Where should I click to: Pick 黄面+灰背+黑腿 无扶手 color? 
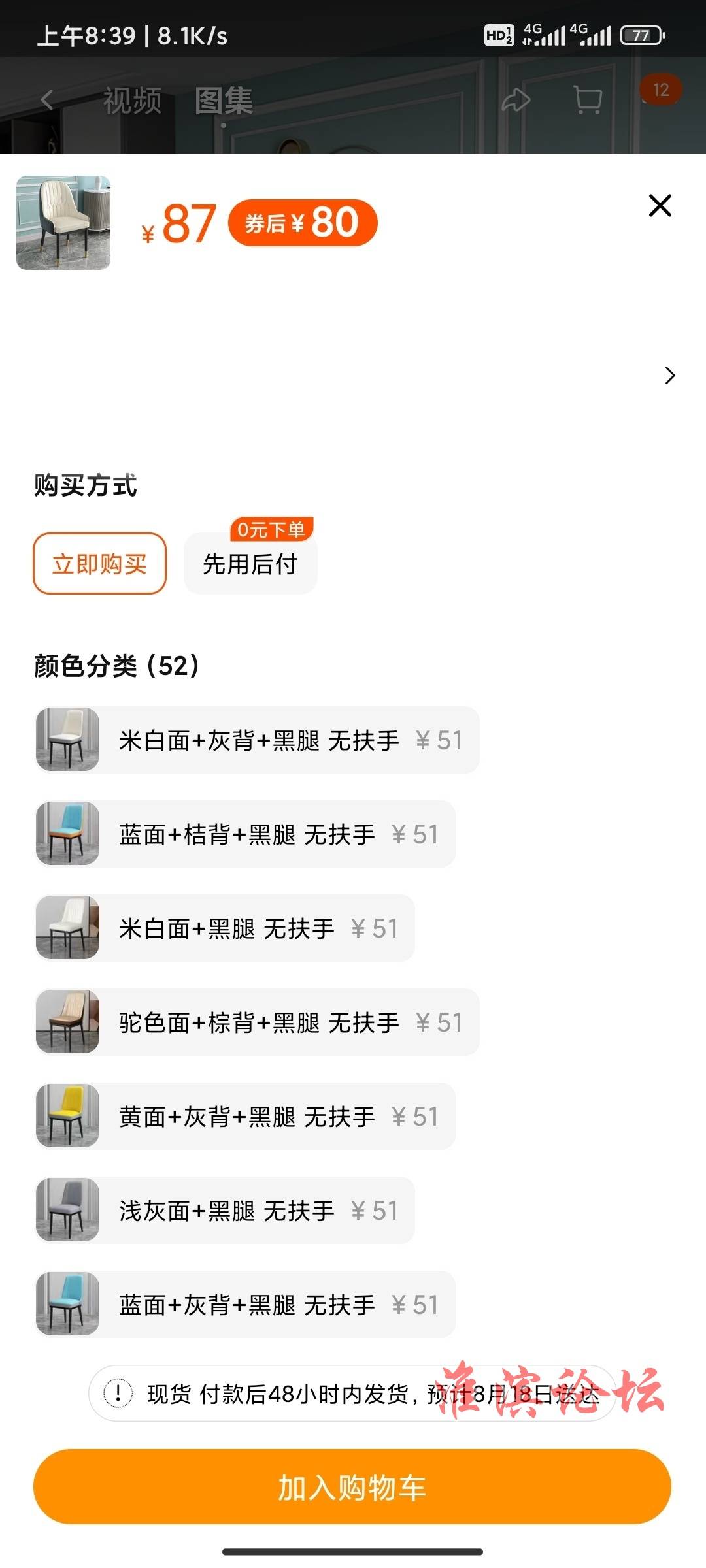245,1117
